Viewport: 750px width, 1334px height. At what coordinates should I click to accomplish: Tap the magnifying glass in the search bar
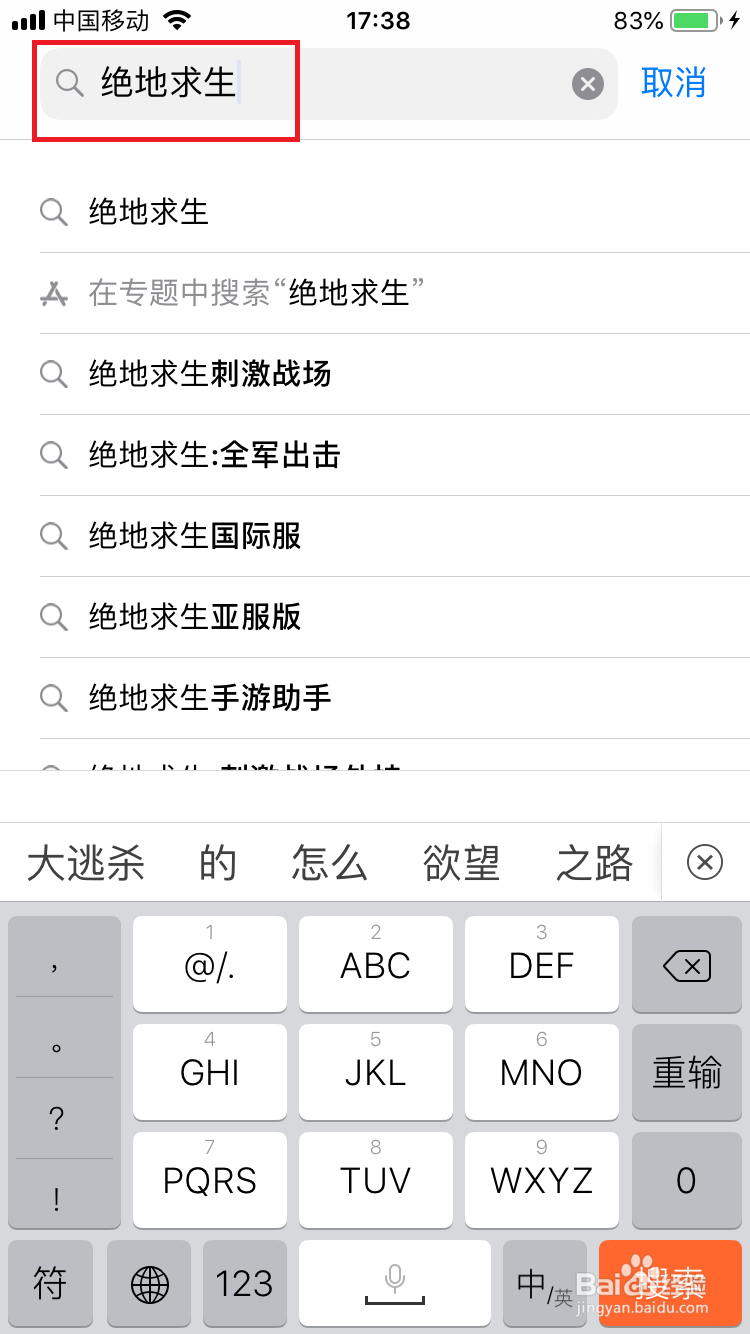69,84
